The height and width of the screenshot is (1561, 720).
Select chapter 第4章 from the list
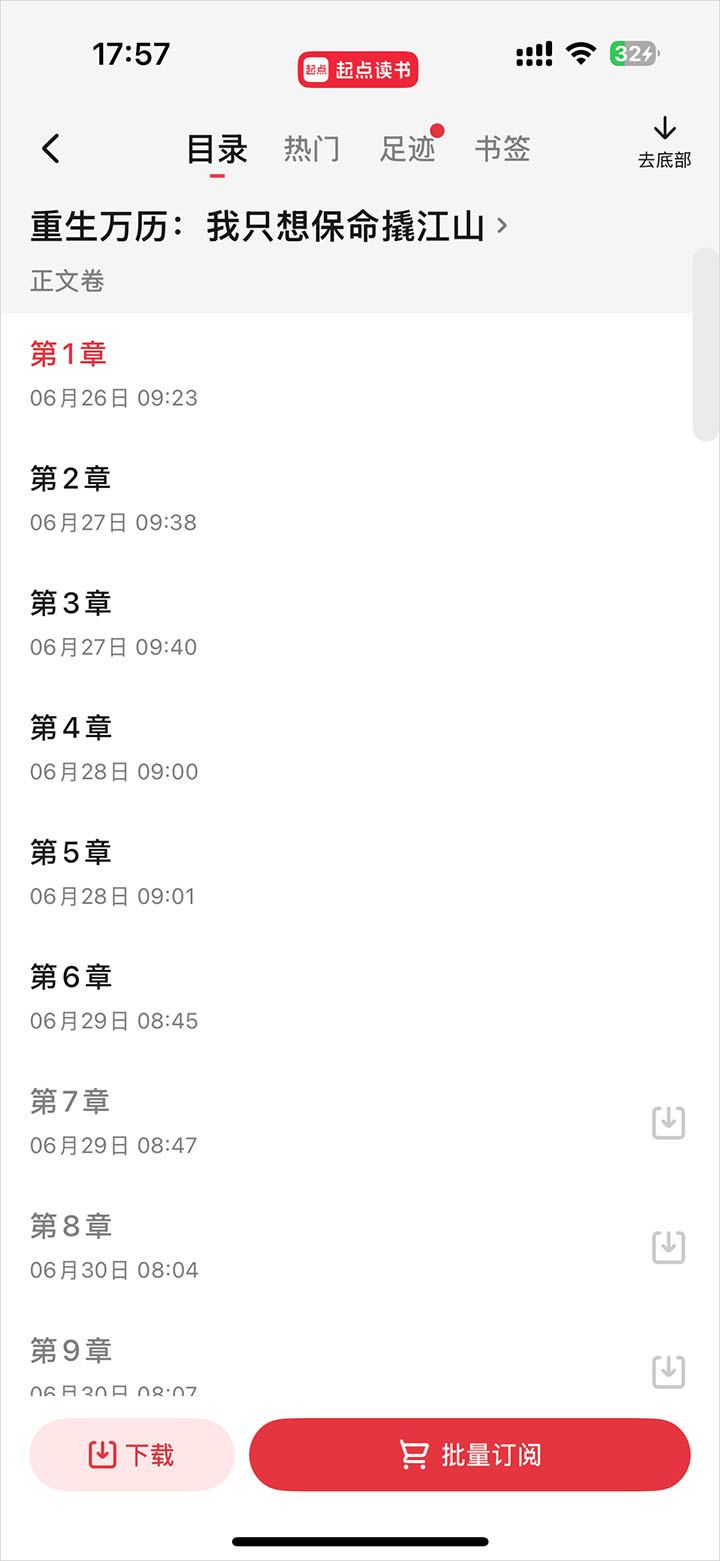[70, 728]
